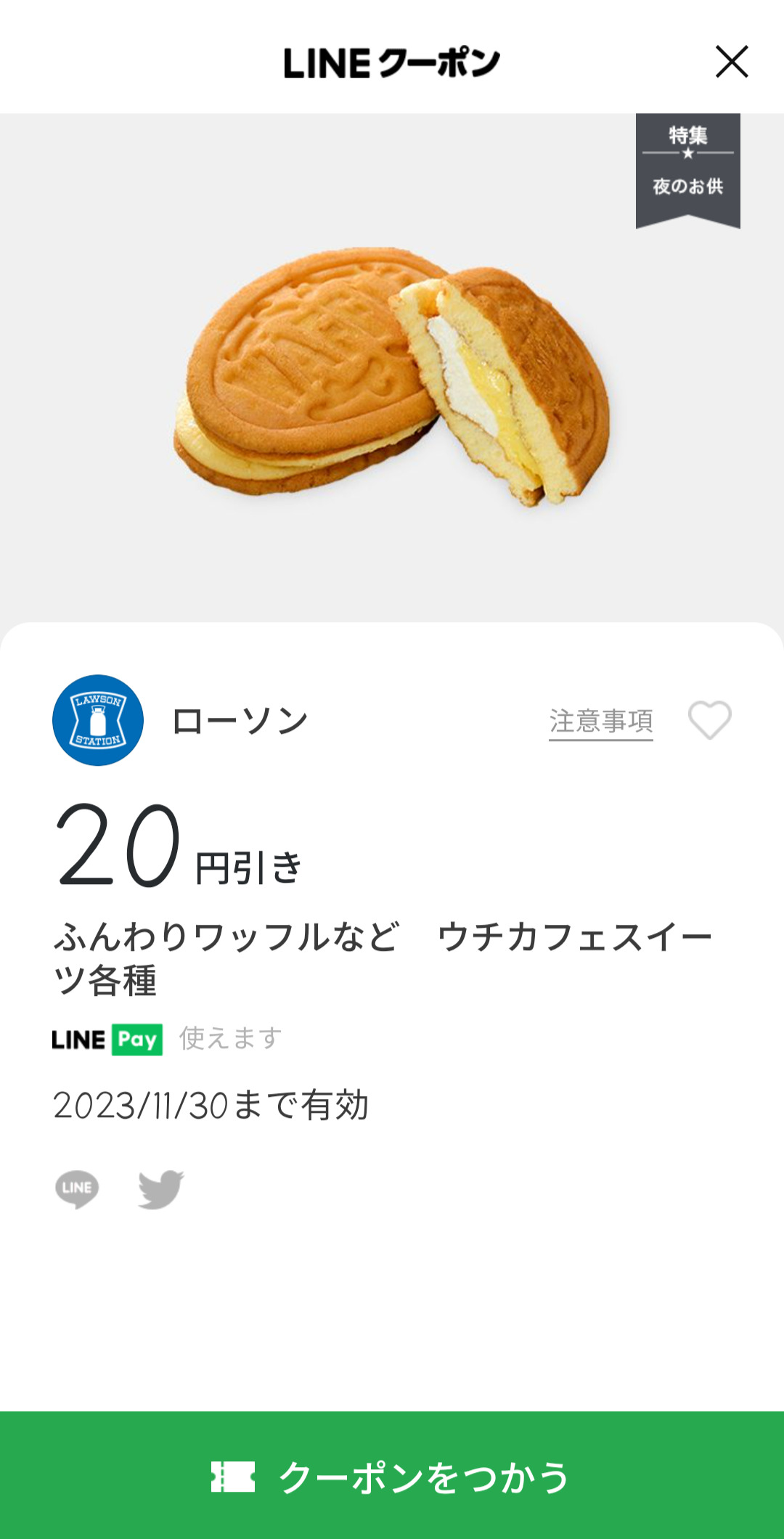Close the LINE coupon page
This screenshot has width=784, height=1539.
click(x=732, y=62)
